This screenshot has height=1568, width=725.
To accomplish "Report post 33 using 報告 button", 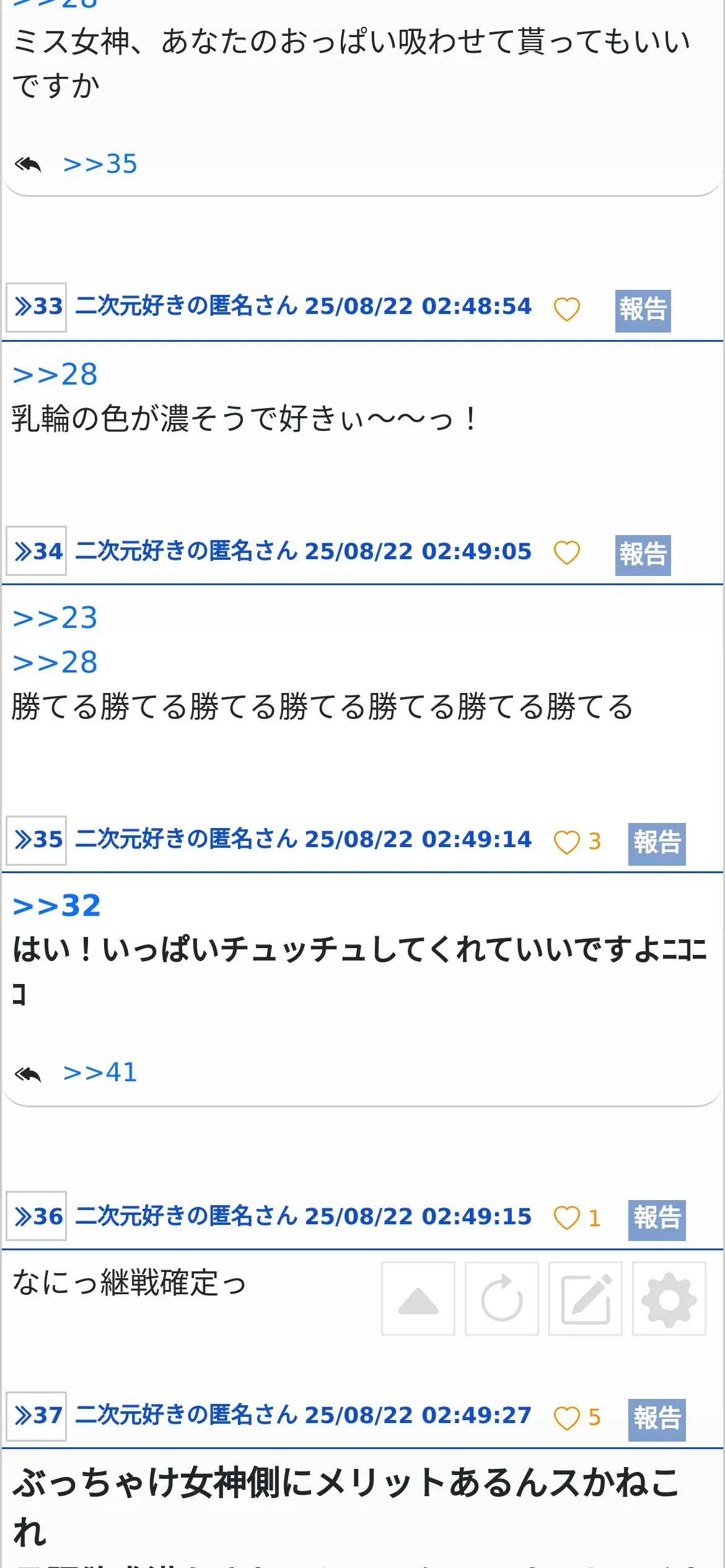I will click(643, 310).
